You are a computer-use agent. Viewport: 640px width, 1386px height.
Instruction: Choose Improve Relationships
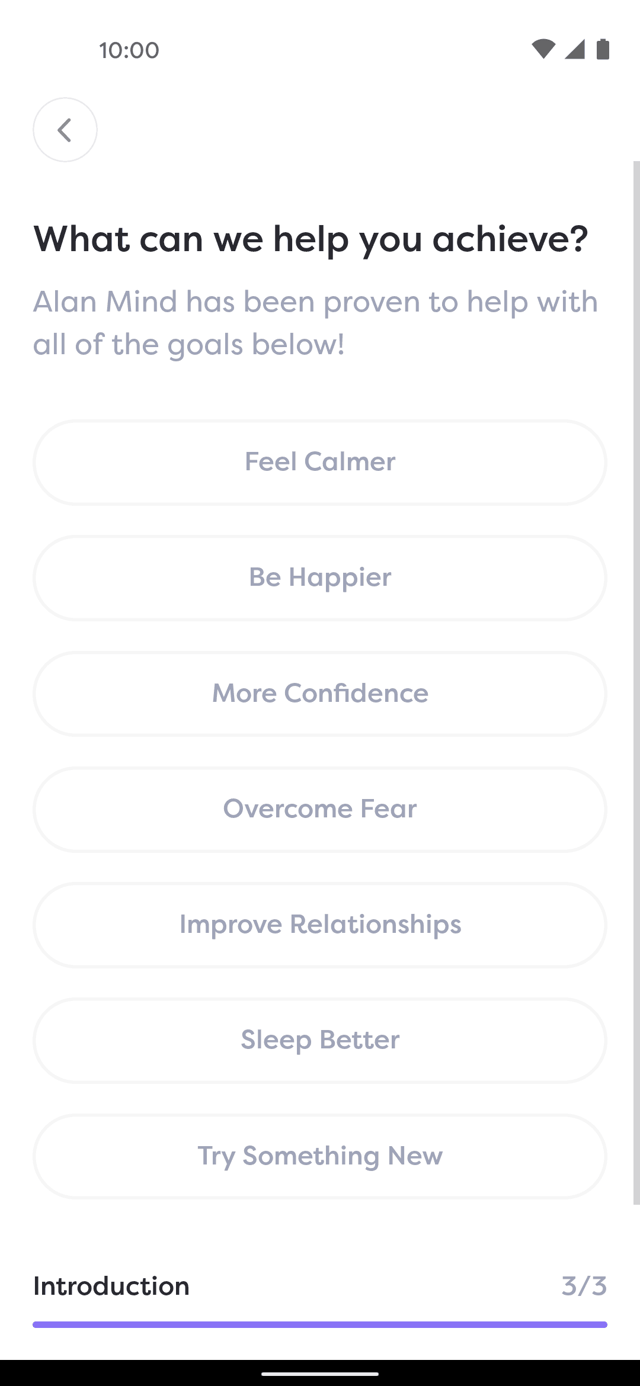click(320, 925)
